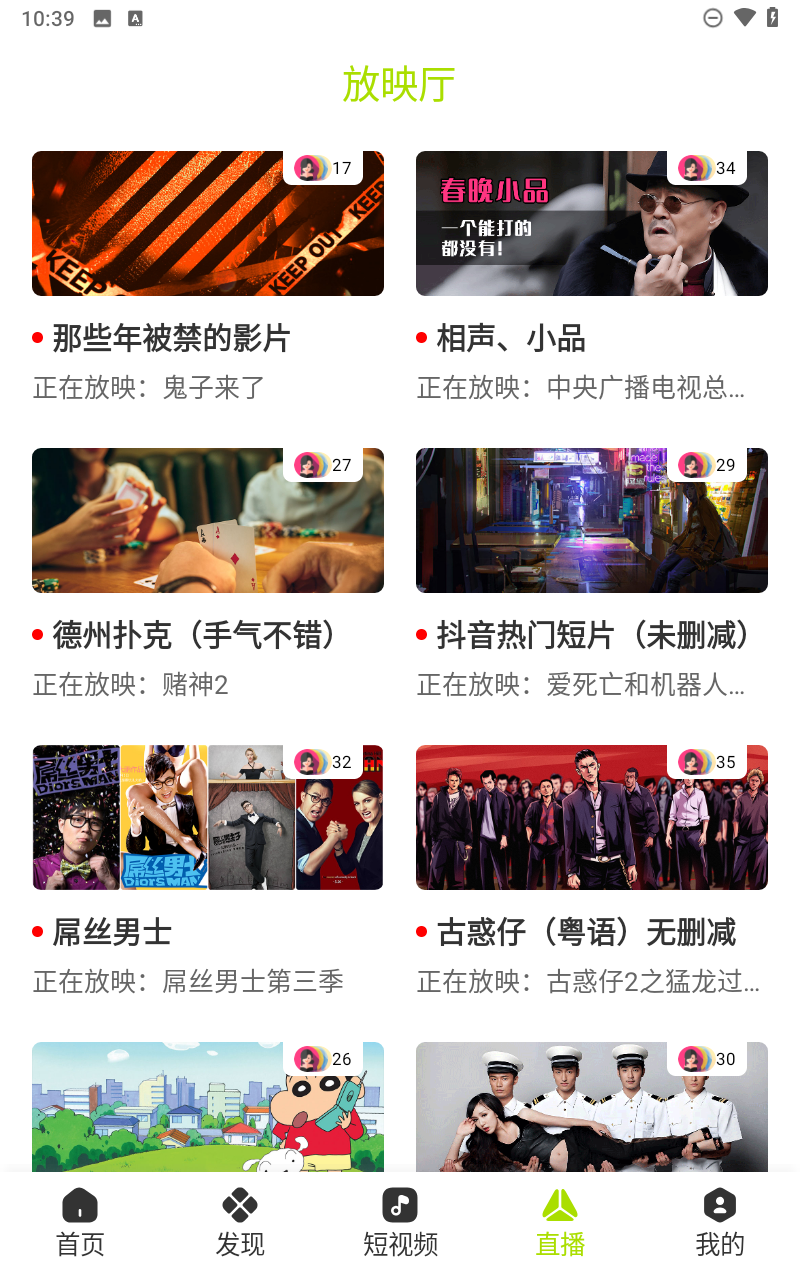Select the 直播 tab
The image size is (800, 1280).
[x=560, y=1222]
